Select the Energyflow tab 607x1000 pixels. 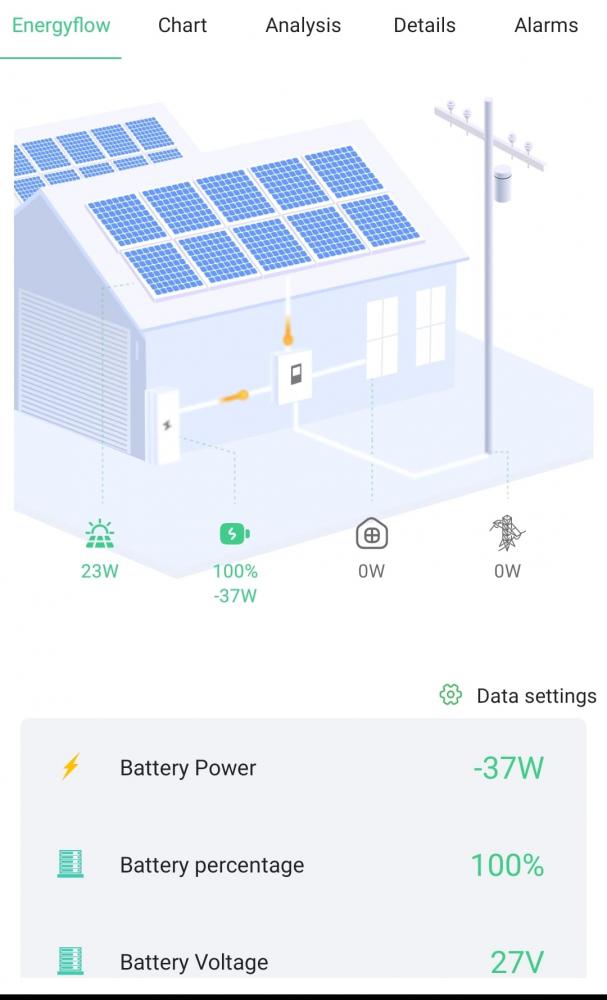pos(61,26)
